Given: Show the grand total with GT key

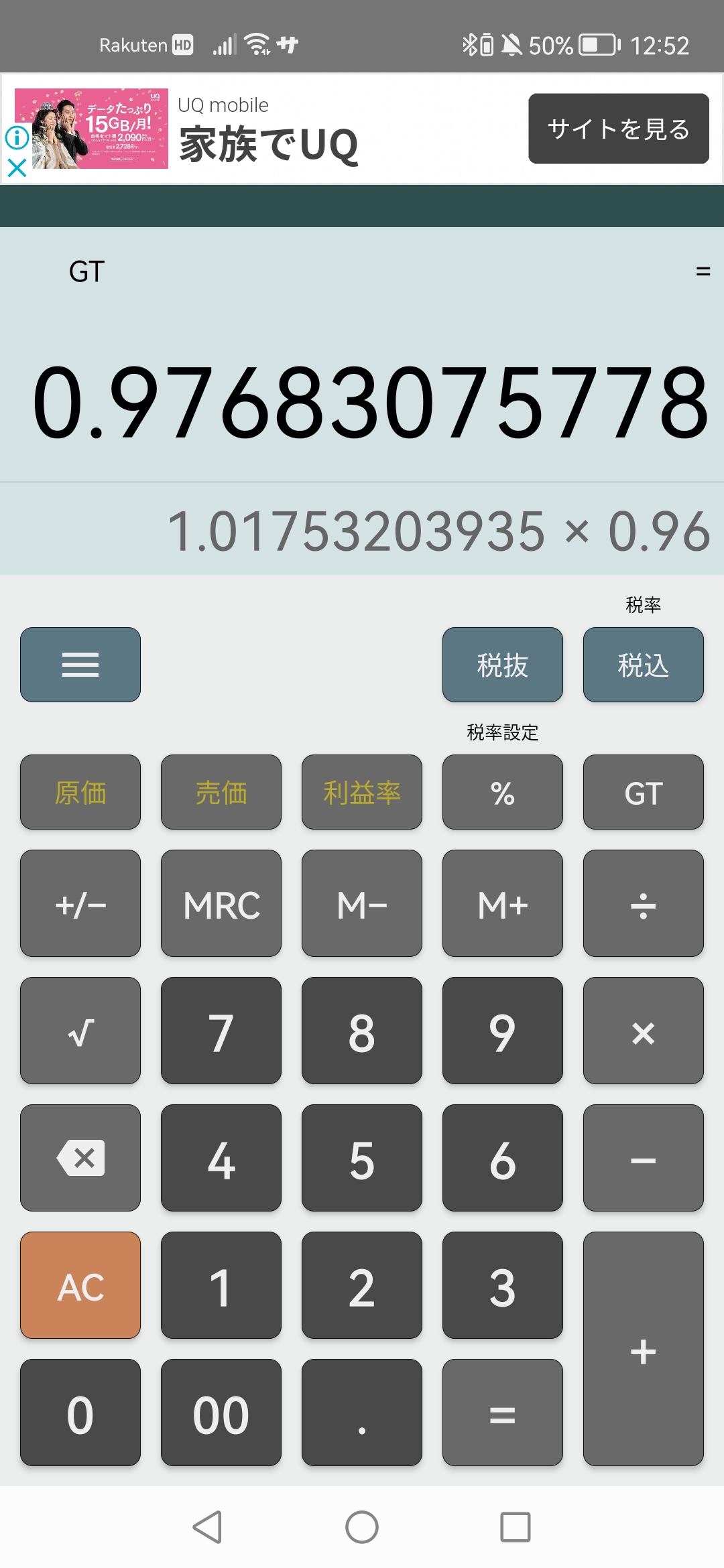Looking at the screenshot, I should click(644, 792).
